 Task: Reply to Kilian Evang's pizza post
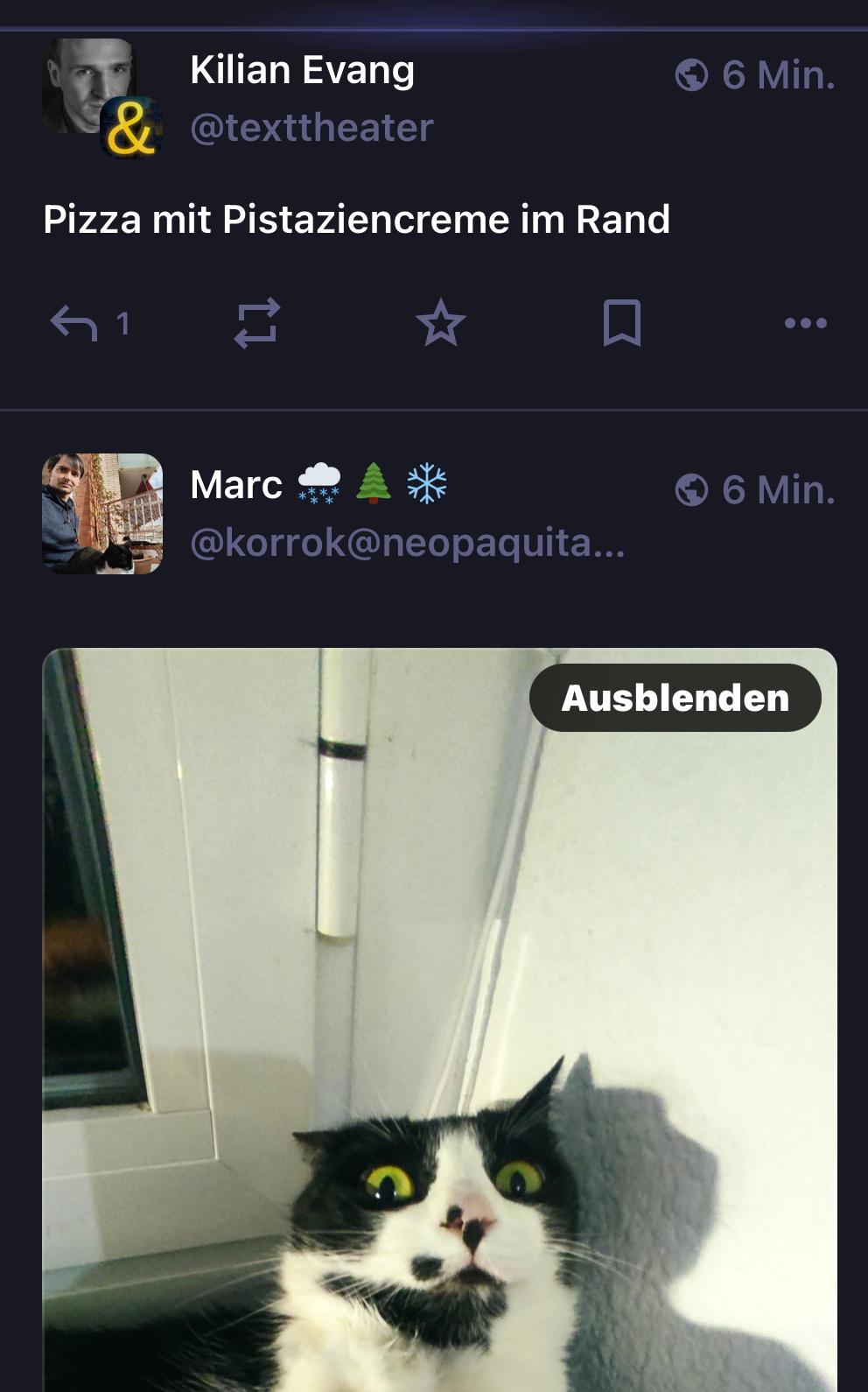(73, 324)
